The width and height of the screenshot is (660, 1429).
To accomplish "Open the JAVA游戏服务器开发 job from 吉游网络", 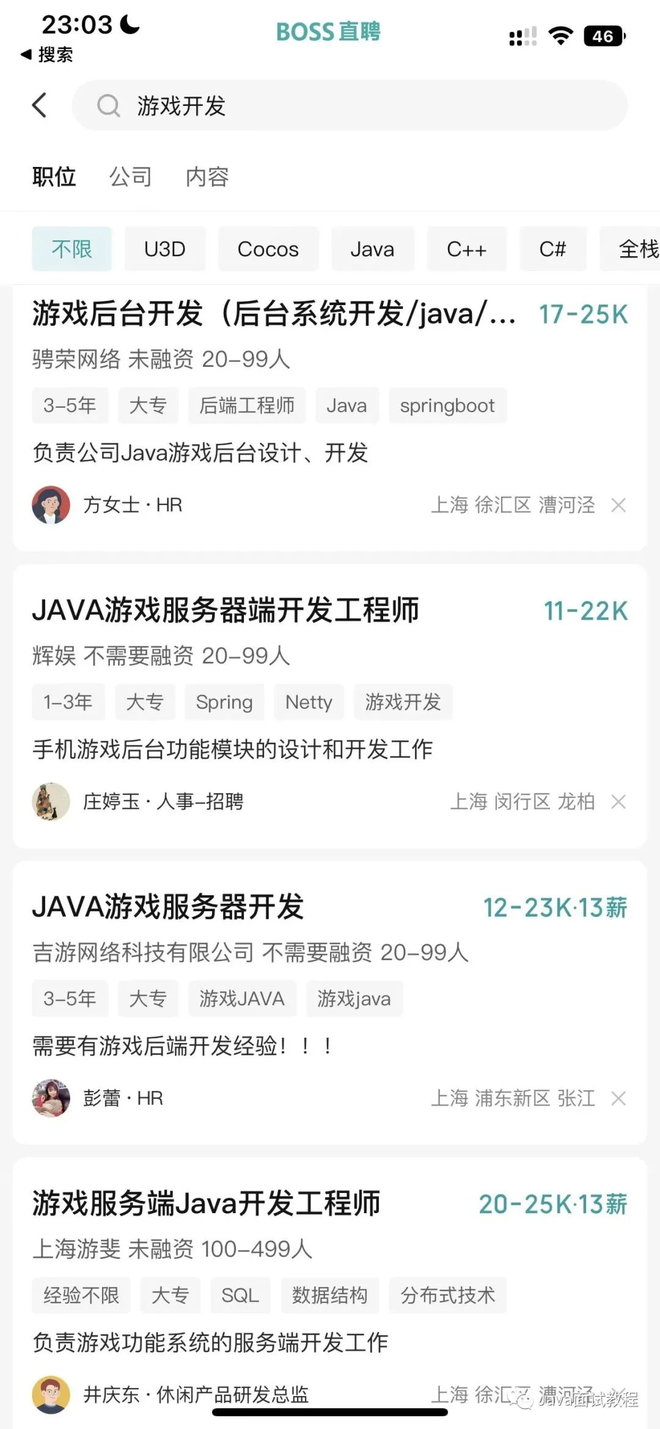I will [168, 907].
